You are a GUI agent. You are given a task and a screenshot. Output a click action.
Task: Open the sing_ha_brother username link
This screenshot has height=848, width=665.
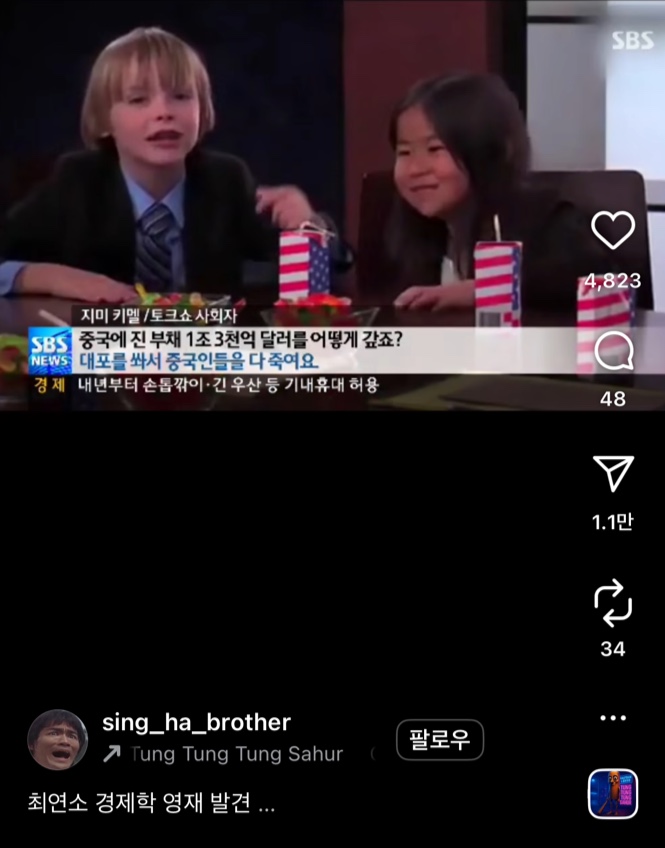pos(196,722)
